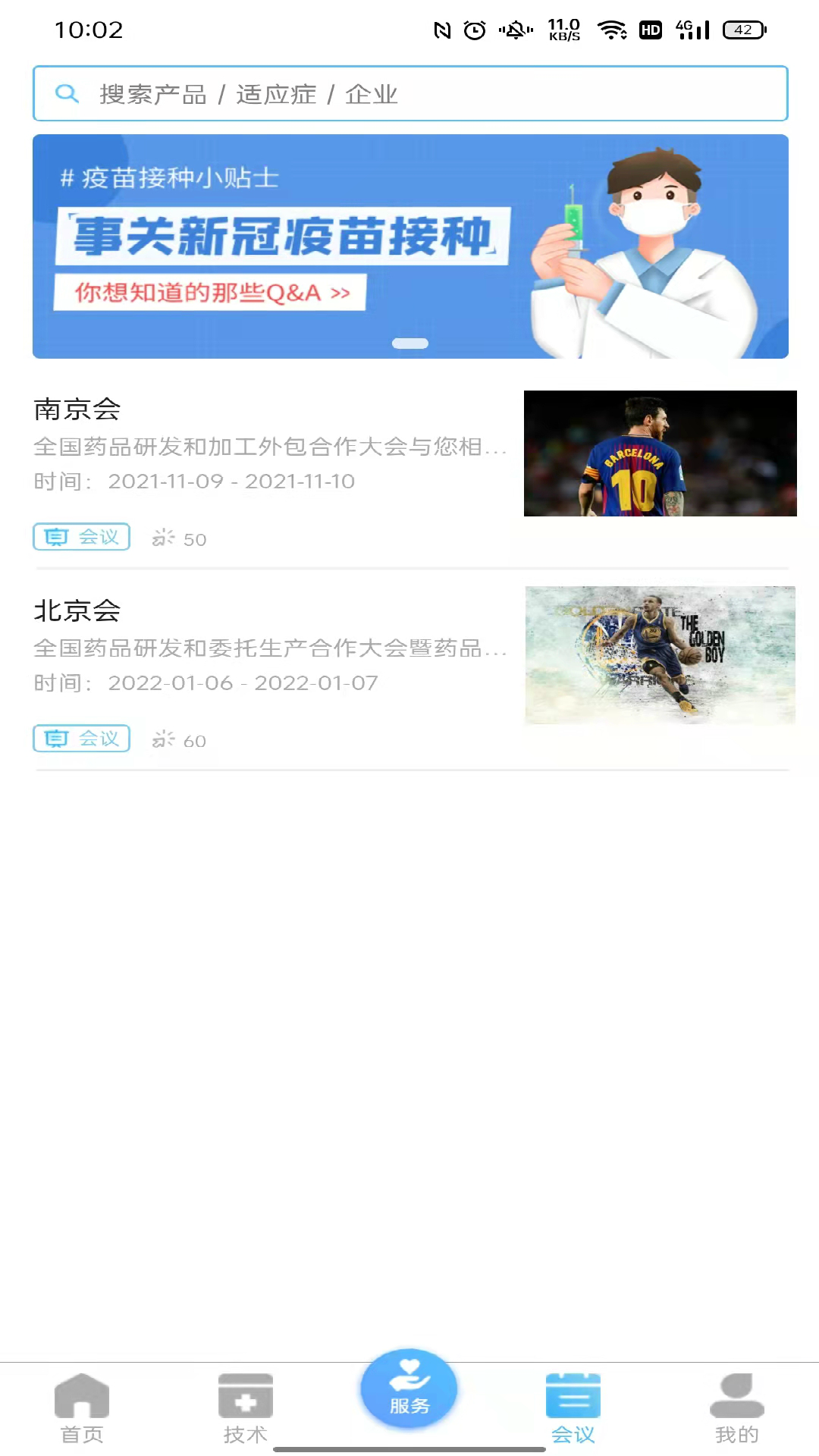Image resolution: width=819 pixels, height=1456 pixels.
Task: Tap the search magnifier icon
Action: [x=67, y=93]
